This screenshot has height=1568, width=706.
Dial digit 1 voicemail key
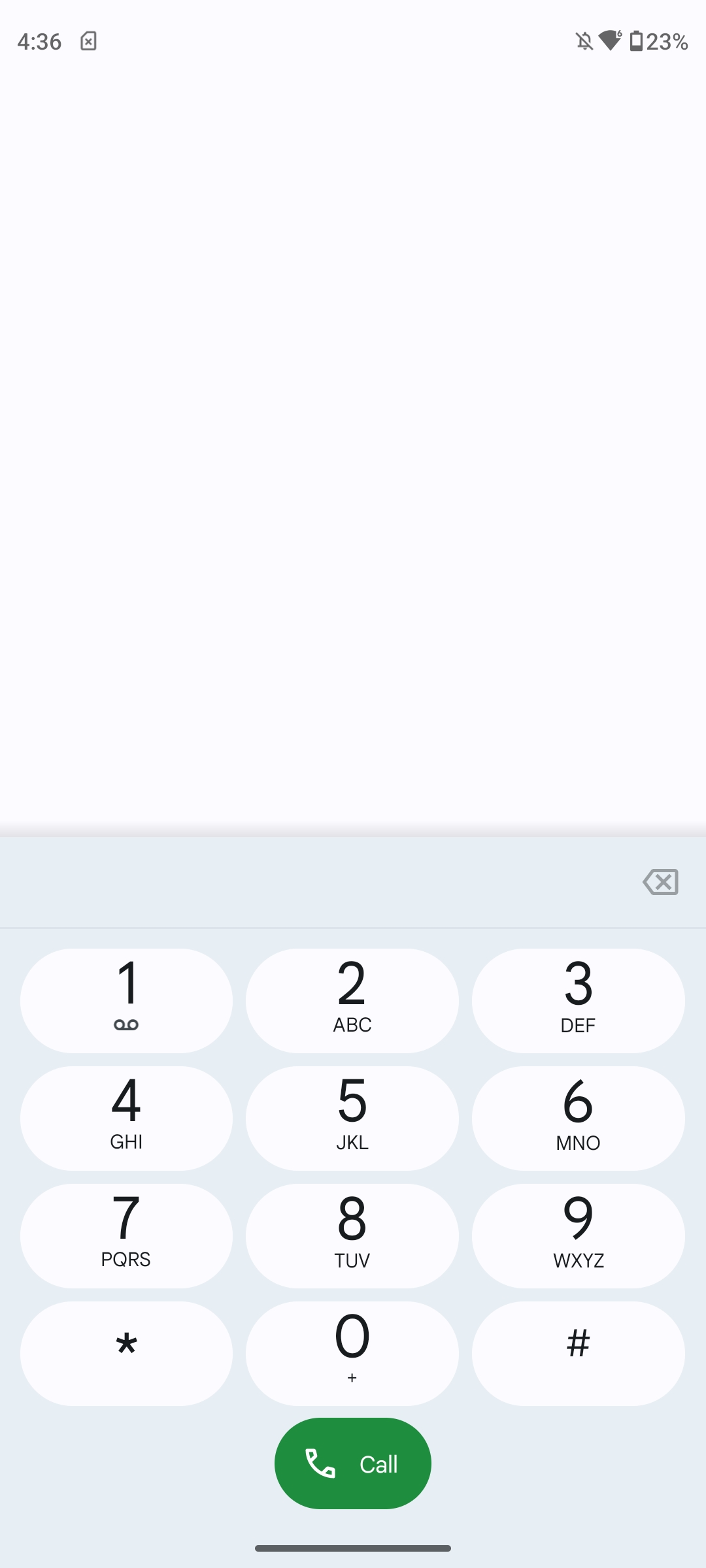point(126,1000)
